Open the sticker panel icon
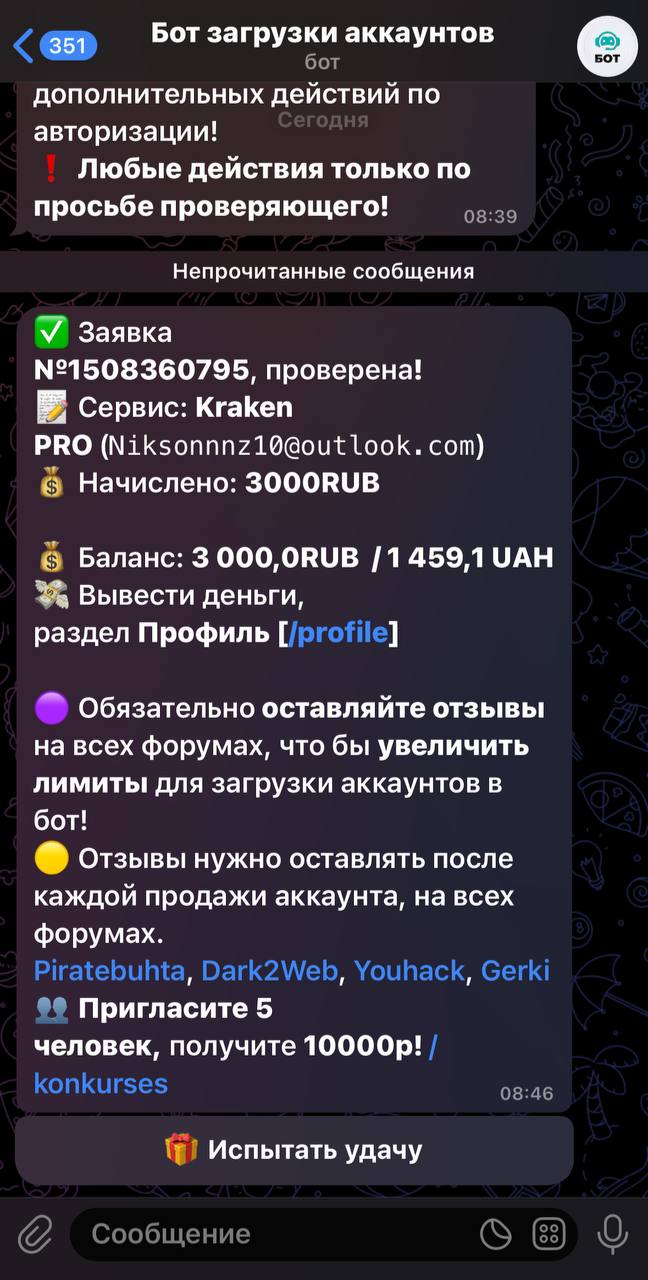 495,1234
